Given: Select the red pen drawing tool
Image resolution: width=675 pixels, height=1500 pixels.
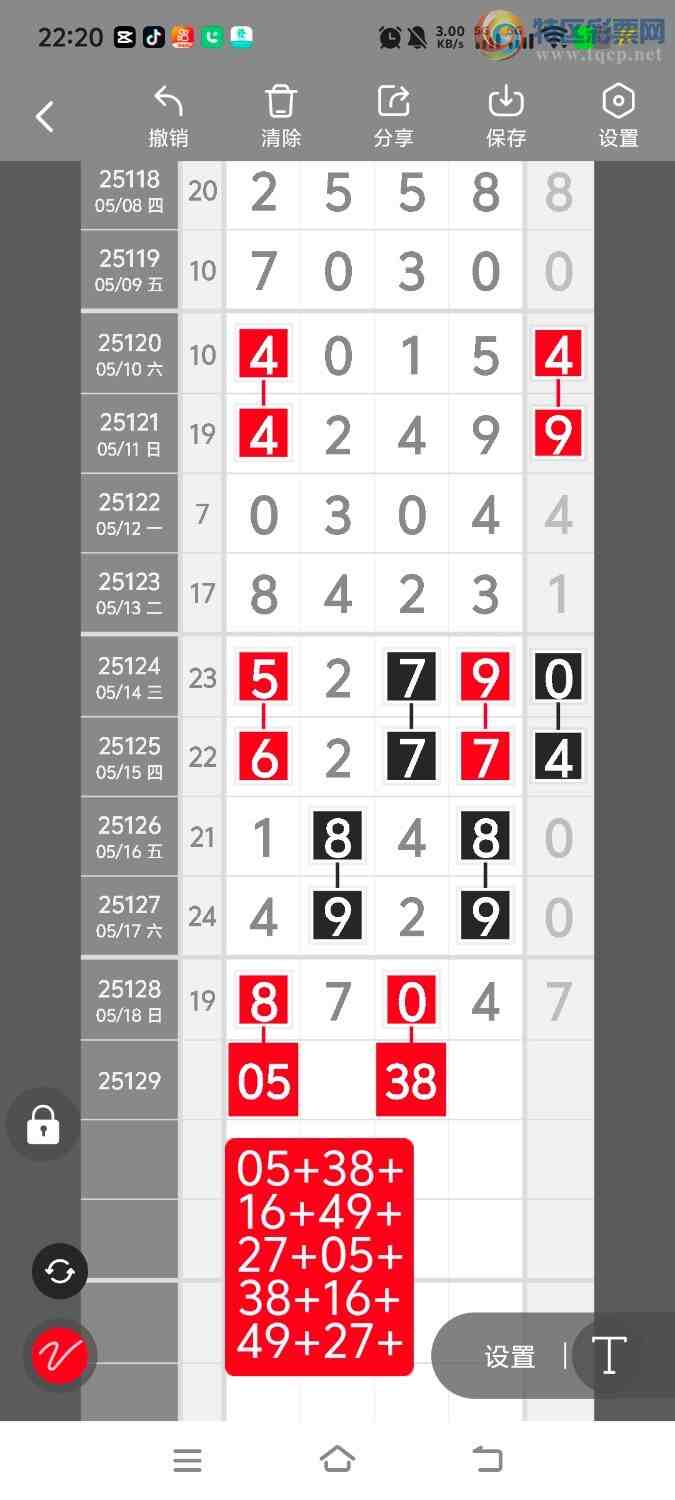Looking at the screenshot, I should click(60, 1356).
